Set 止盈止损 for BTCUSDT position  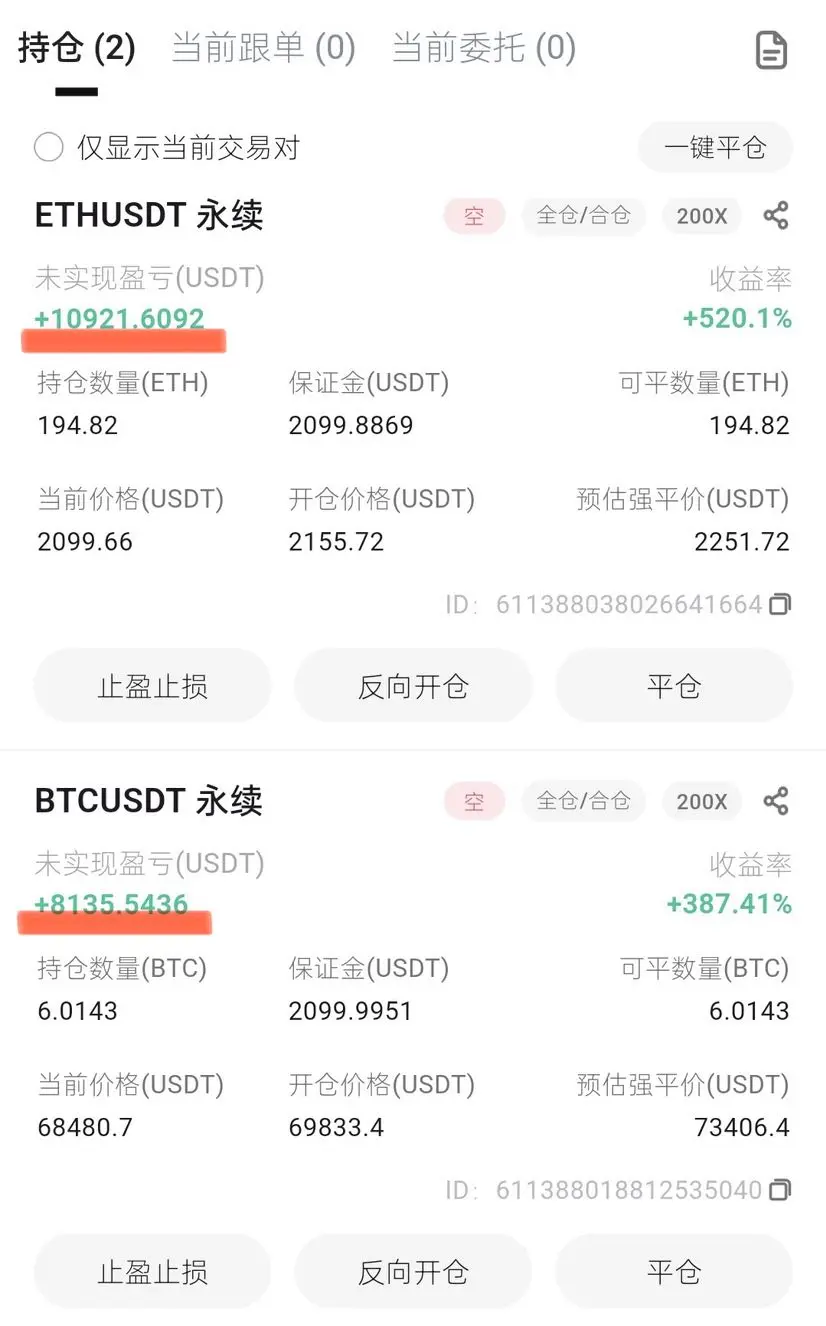pos(152,1272)
